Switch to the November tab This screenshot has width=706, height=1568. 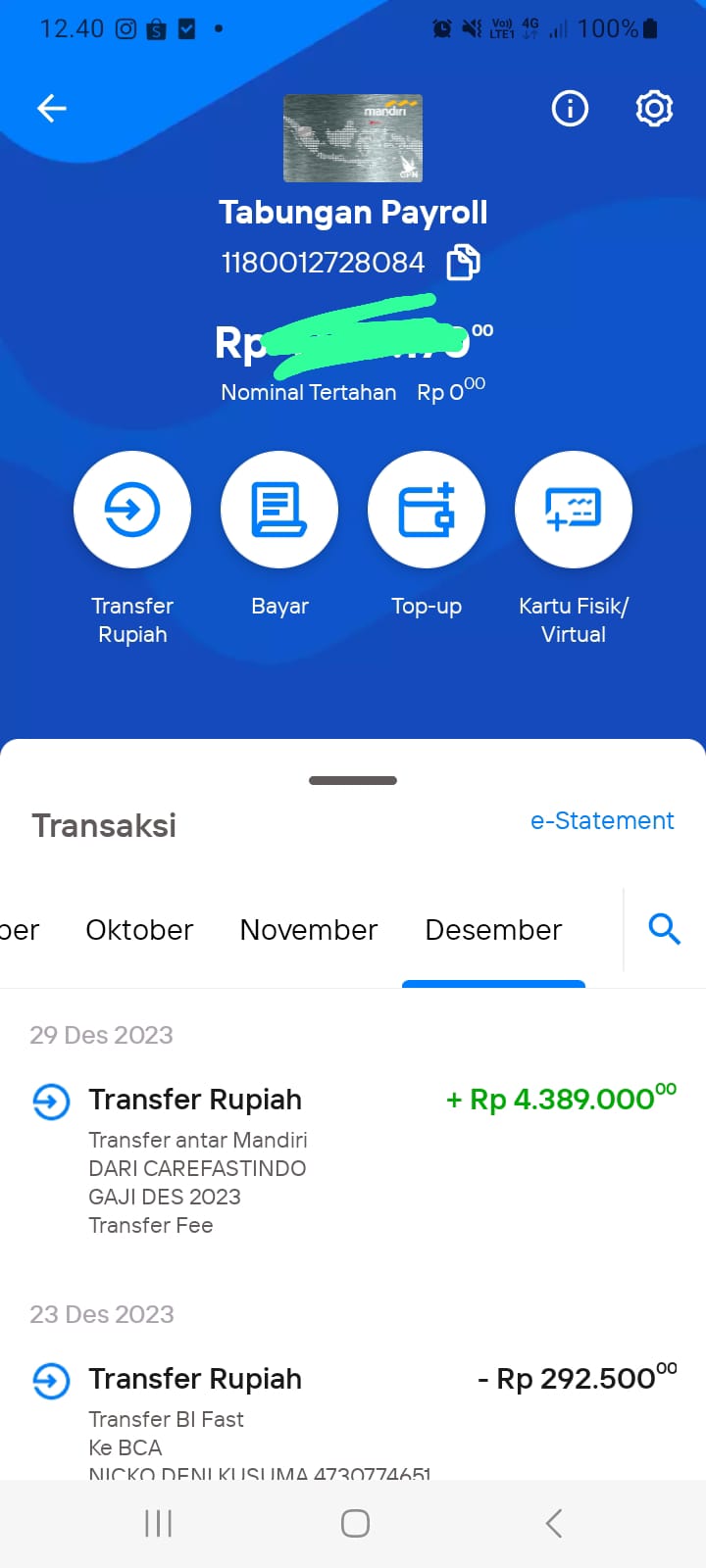(308, 929)
